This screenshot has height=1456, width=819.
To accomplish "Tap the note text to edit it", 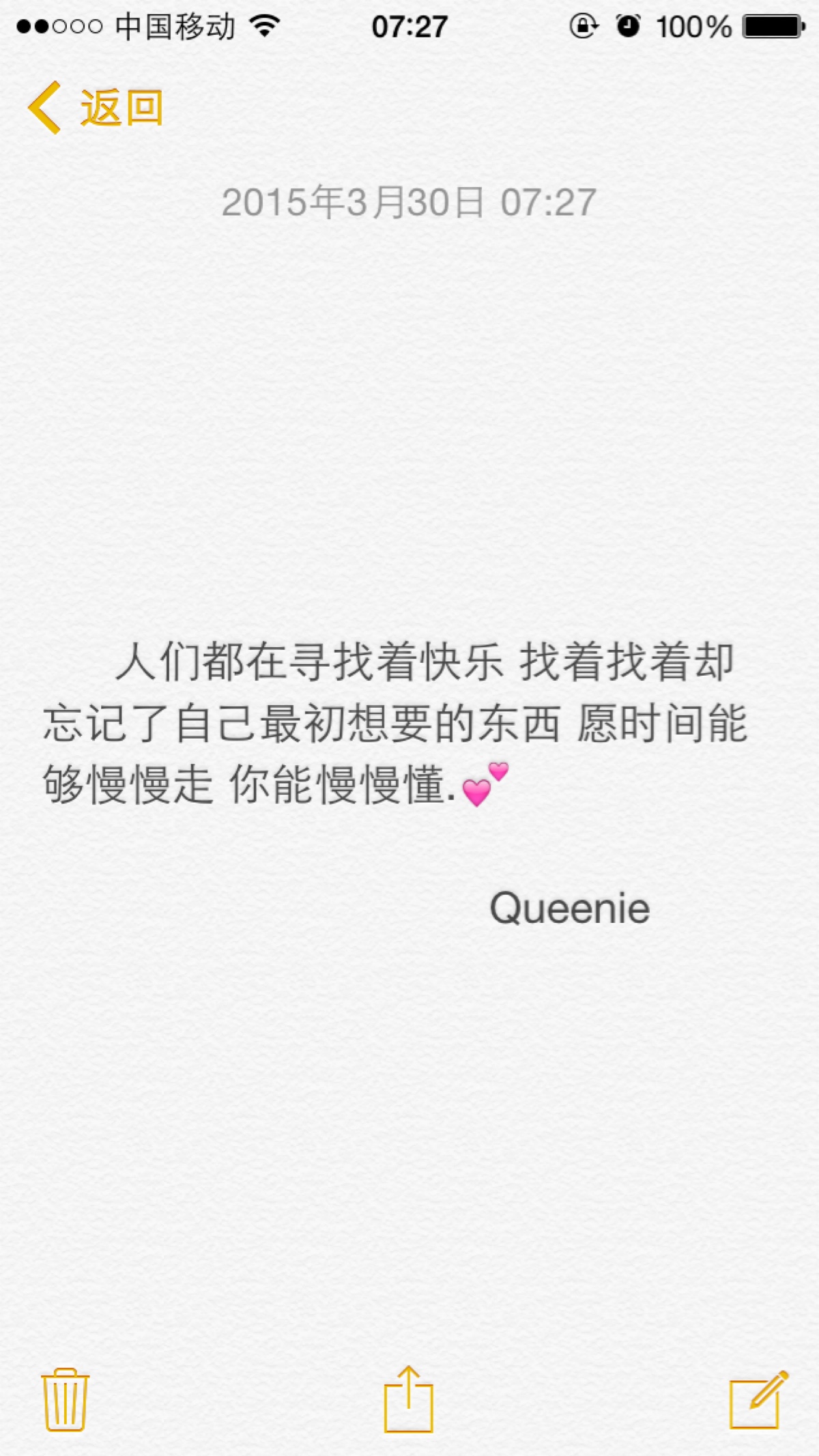I will (x=396, y=724).
